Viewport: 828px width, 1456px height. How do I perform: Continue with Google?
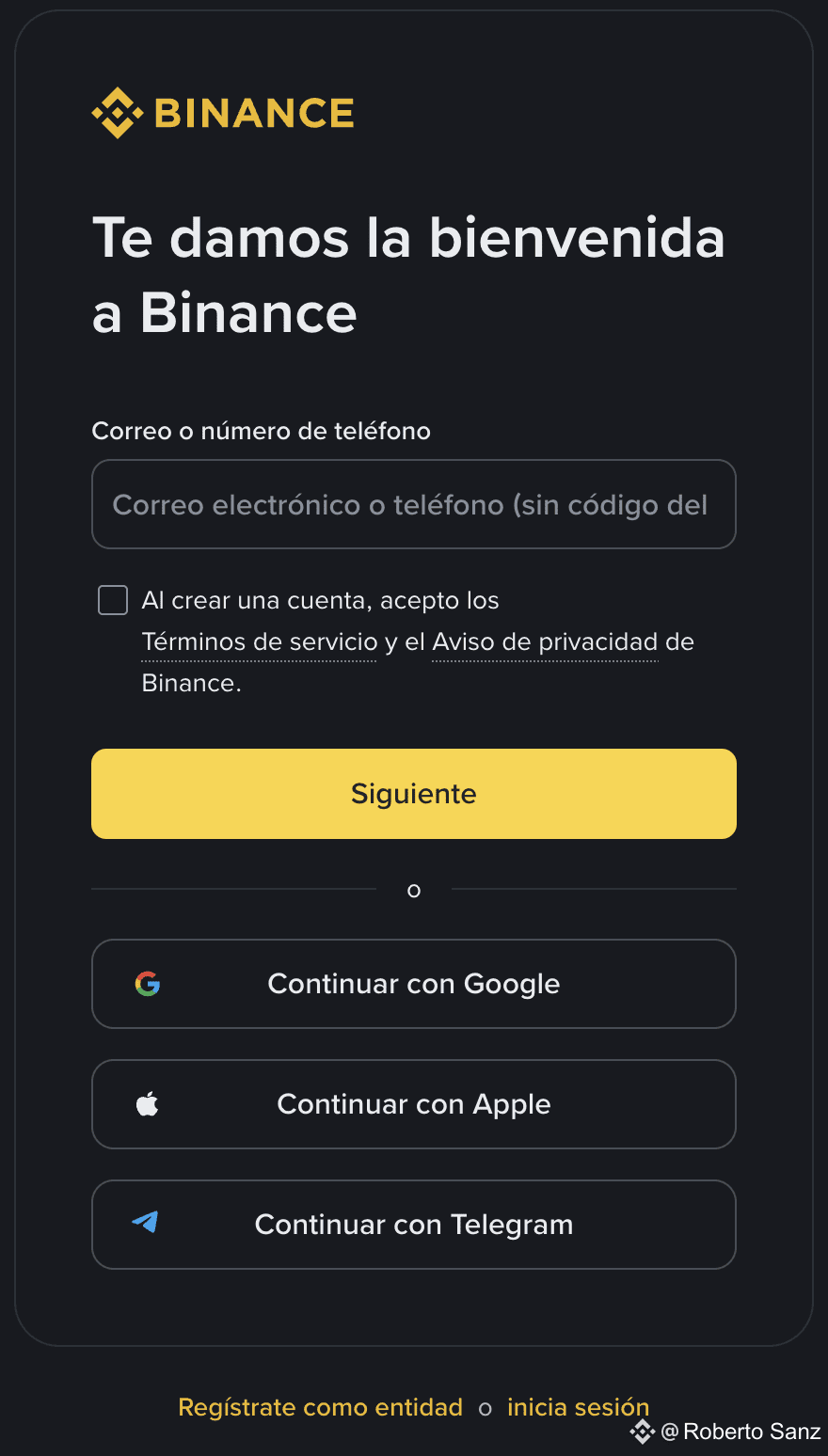[x=414, y=984]
